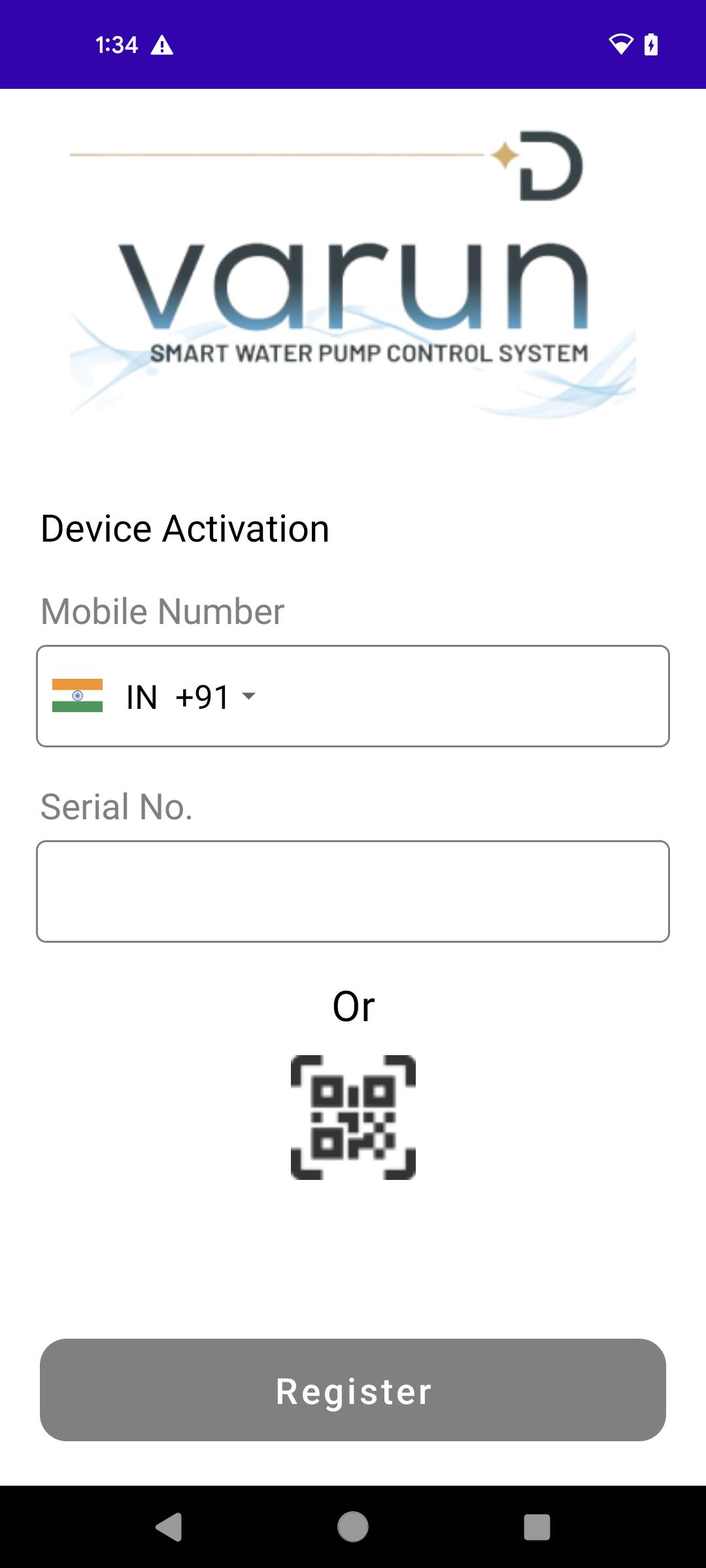
Task: Go back using the system back button
Action: click(x=169, y=1527)
